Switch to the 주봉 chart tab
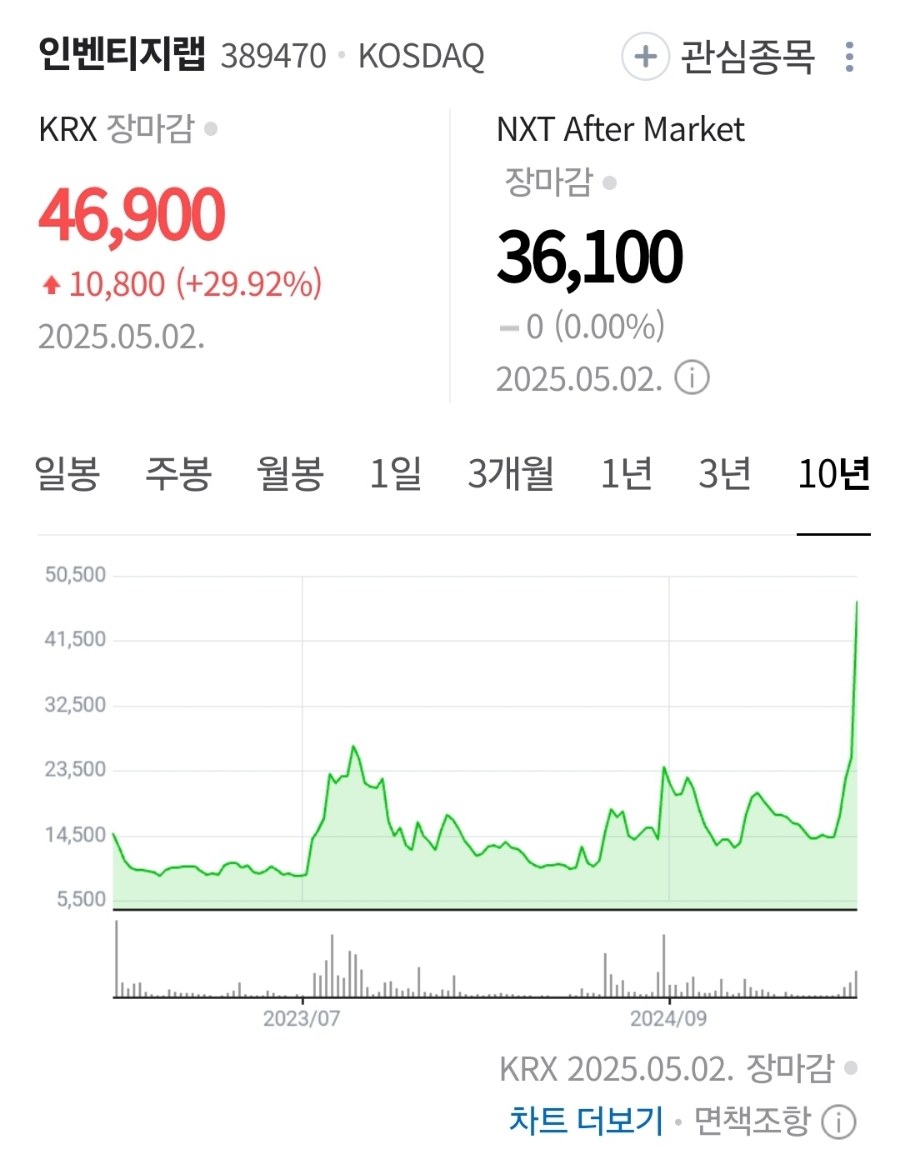This screenshot has width=900, height=1154. [179, 473]
